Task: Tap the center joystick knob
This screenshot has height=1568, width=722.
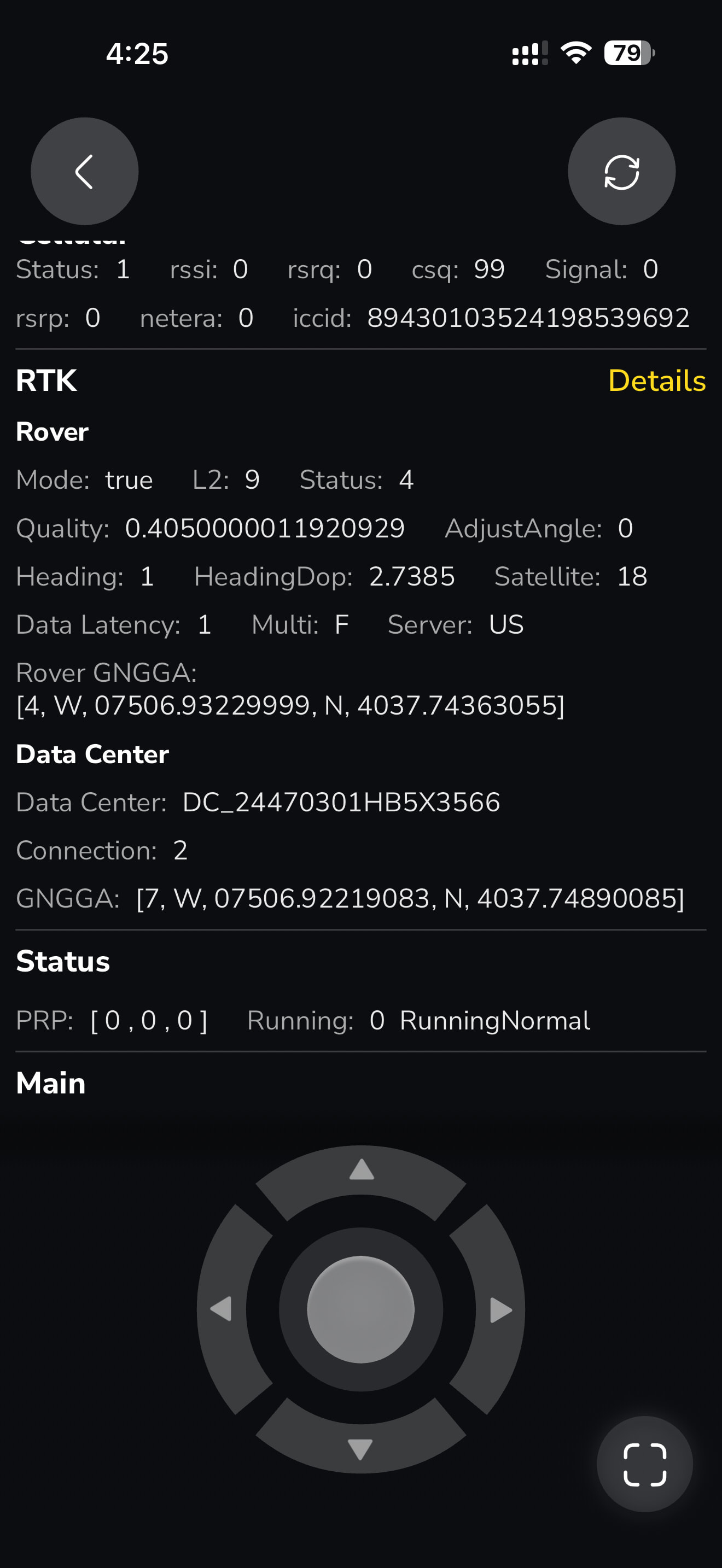Action: [360, 1309]
